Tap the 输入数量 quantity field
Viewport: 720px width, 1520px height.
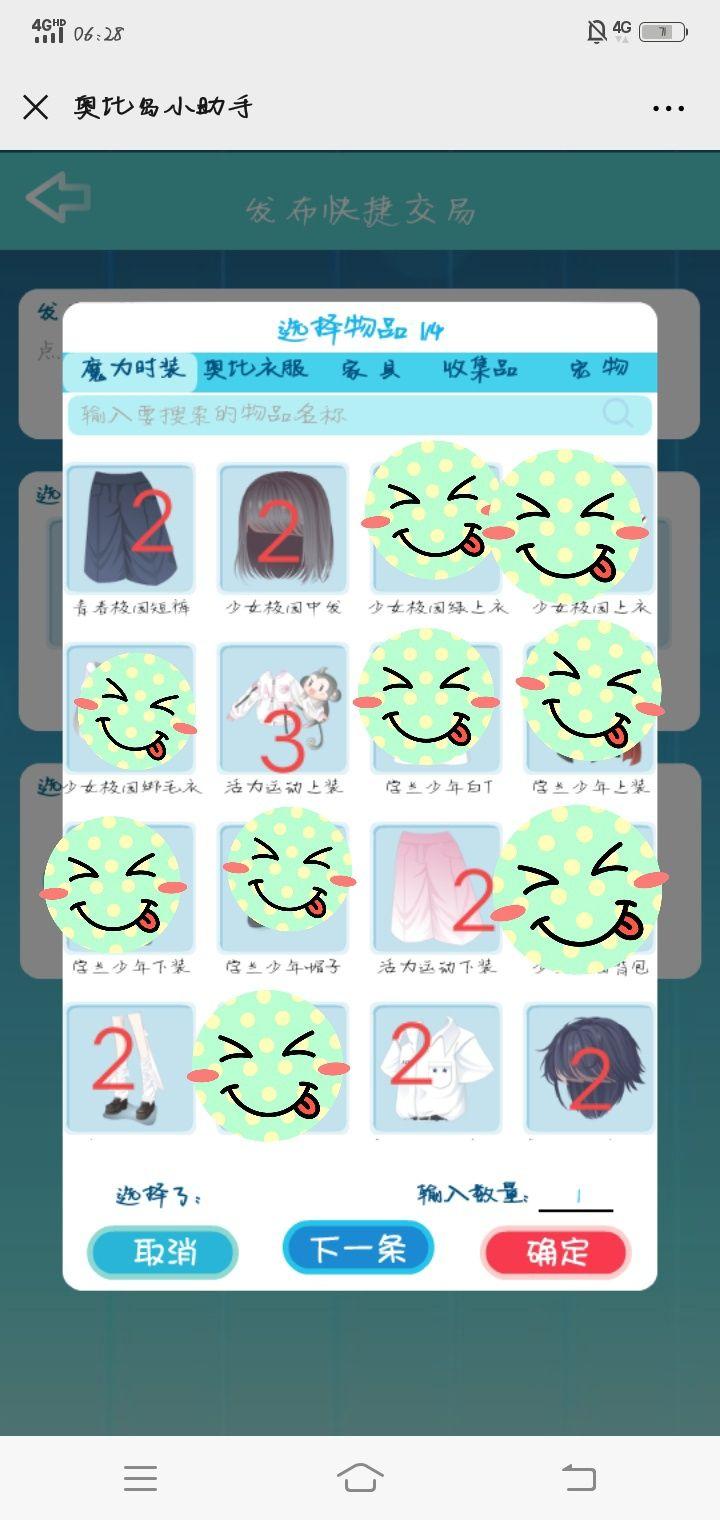tap(576, 1196)
